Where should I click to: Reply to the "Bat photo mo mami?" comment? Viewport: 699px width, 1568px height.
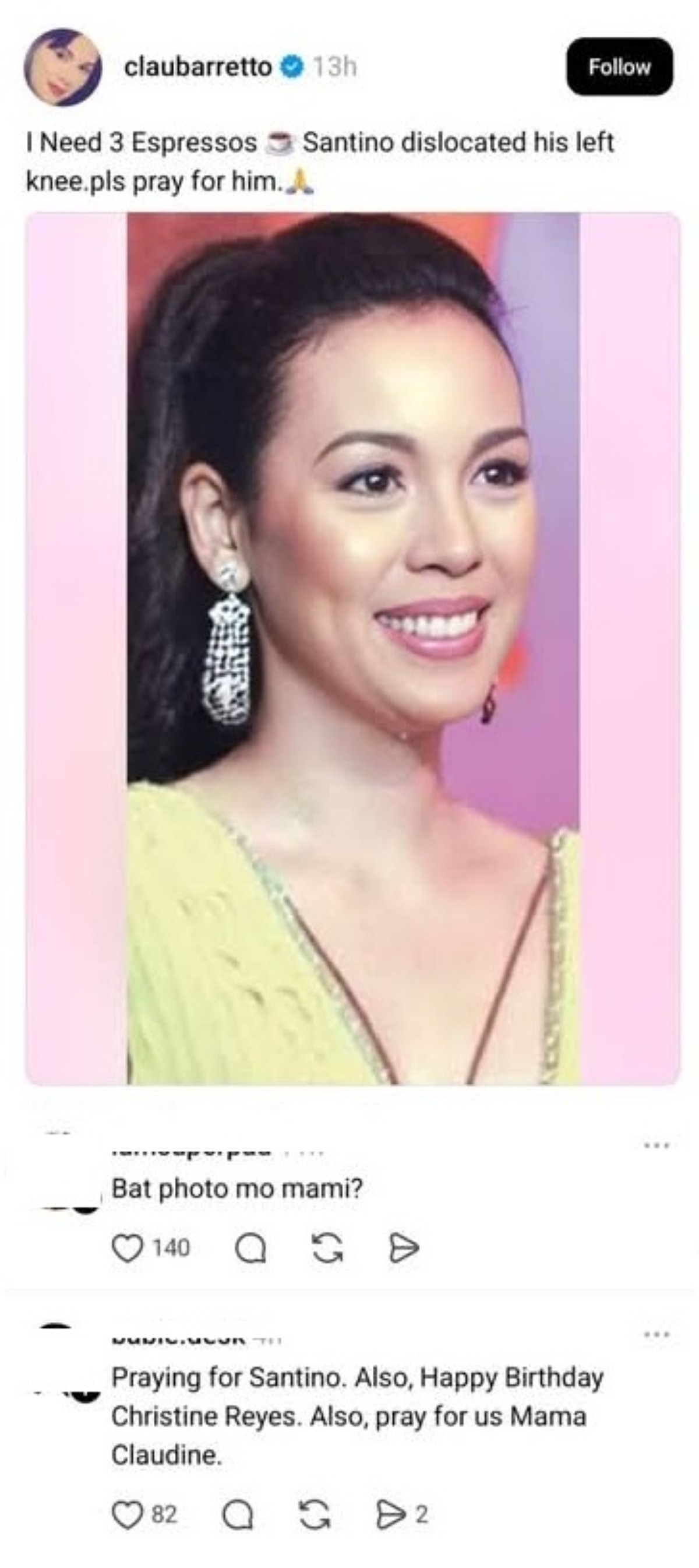[x=249, y=1249]
